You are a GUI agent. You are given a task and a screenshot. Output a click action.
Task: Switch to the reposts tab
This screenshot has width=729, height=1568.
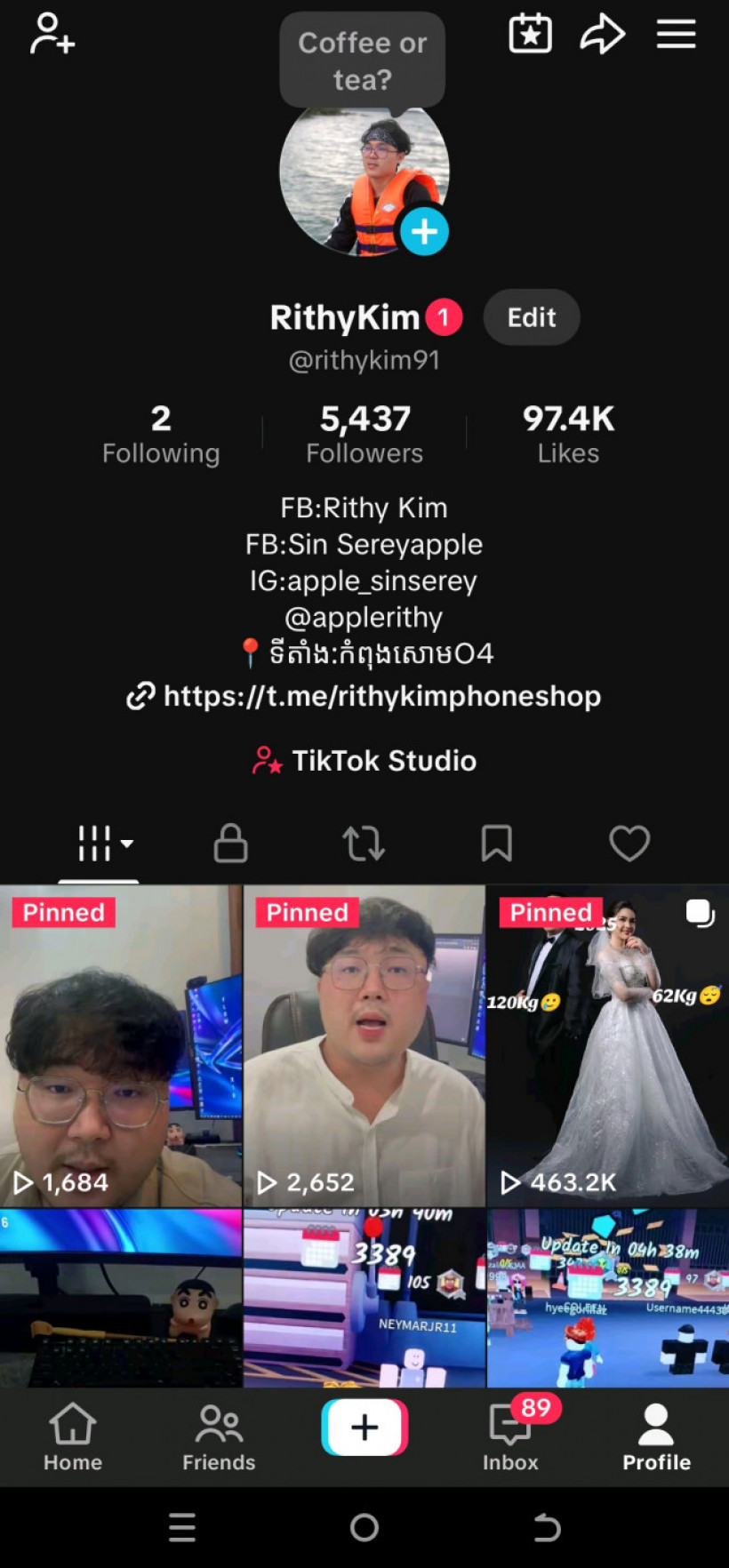click(364, 843)
